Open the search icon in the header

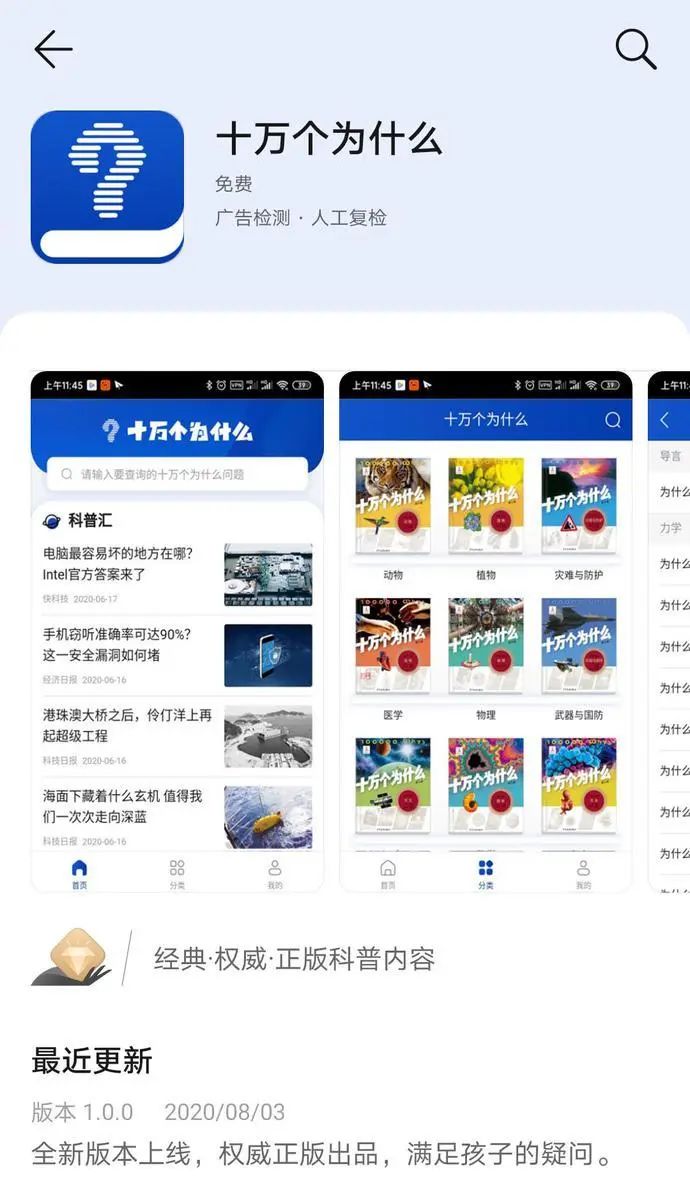point(635,49)
